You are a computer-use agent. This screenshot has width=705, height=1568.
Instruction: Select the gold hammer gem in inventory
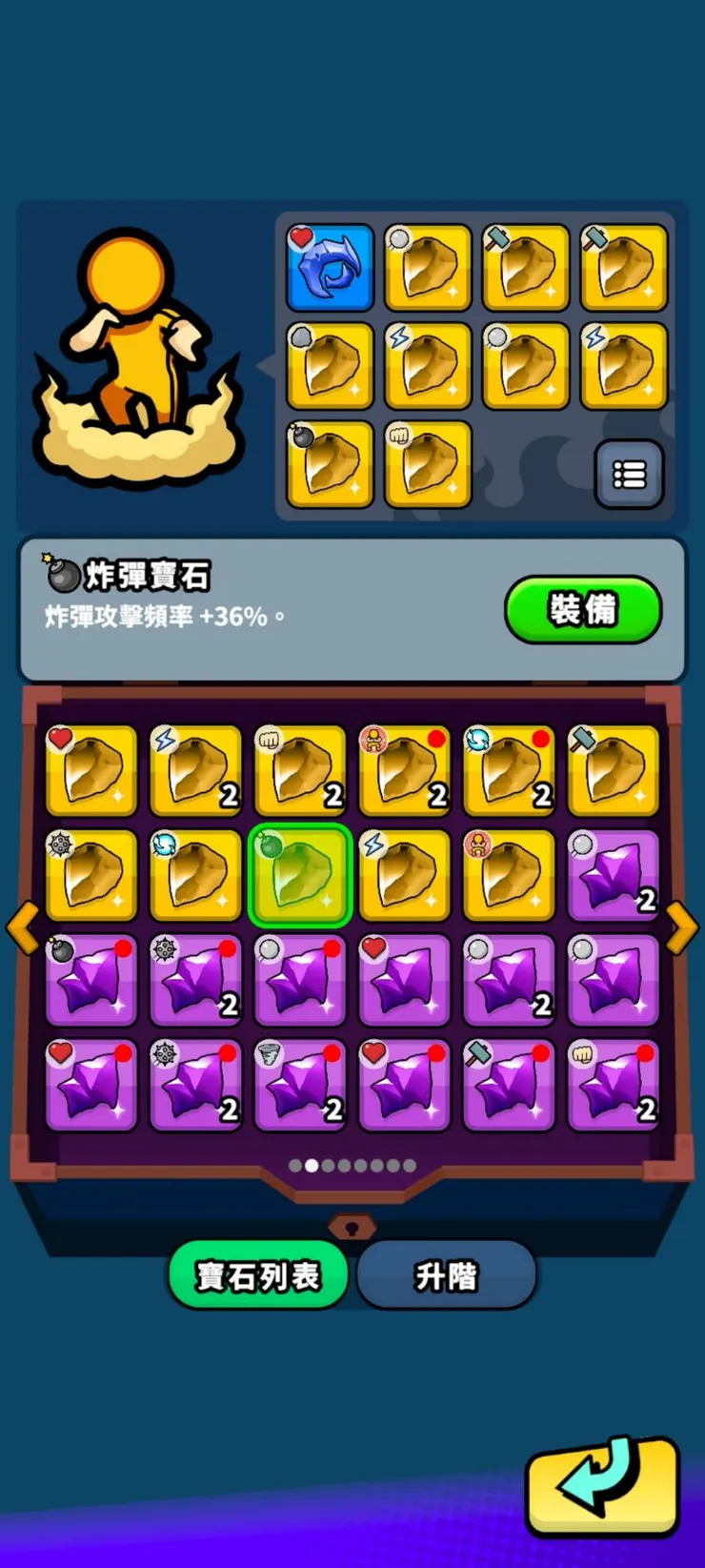pos(614,770)
